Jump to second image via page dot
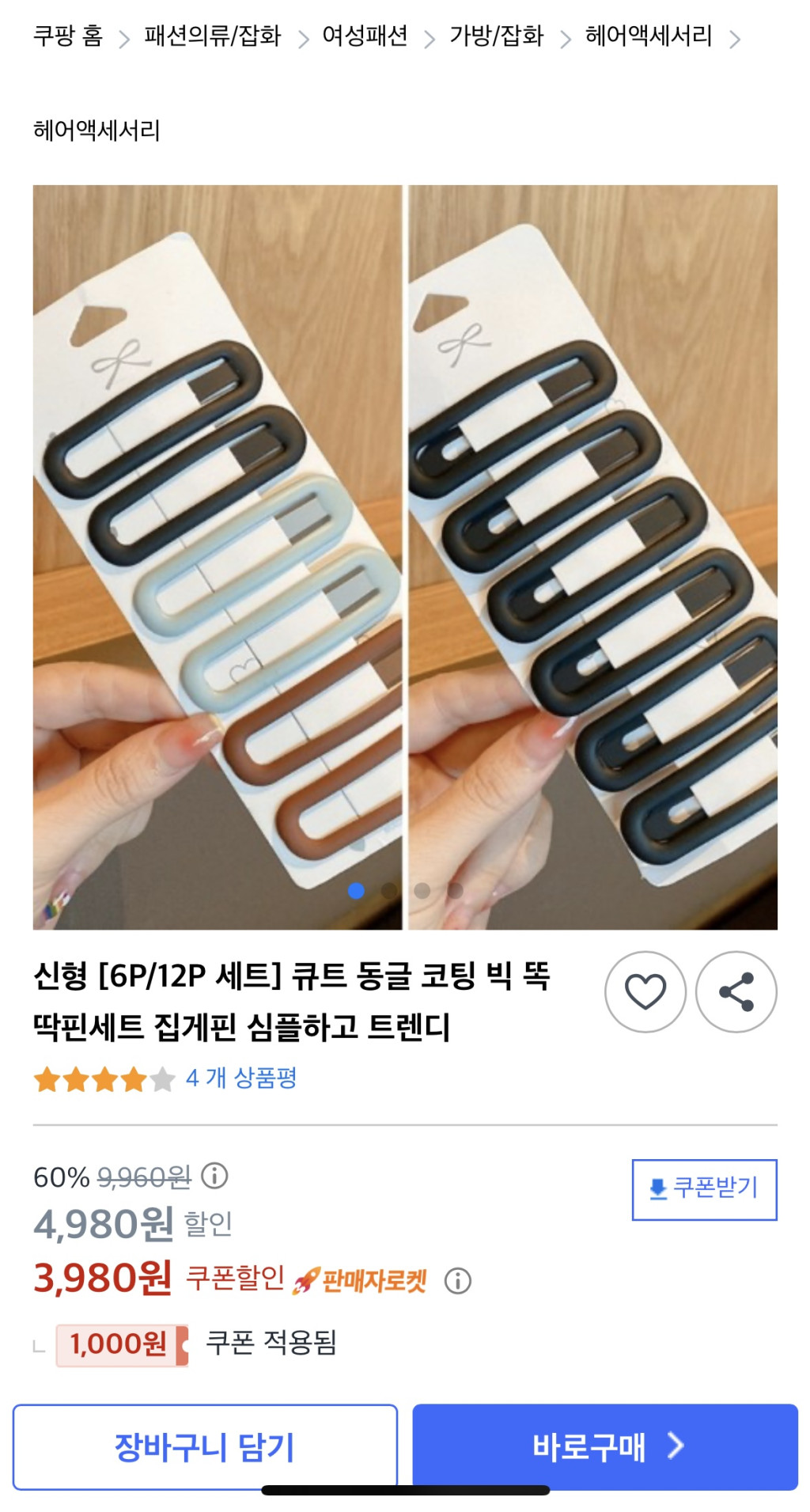Screen dimensions: 810x1512 pos(389,891)
